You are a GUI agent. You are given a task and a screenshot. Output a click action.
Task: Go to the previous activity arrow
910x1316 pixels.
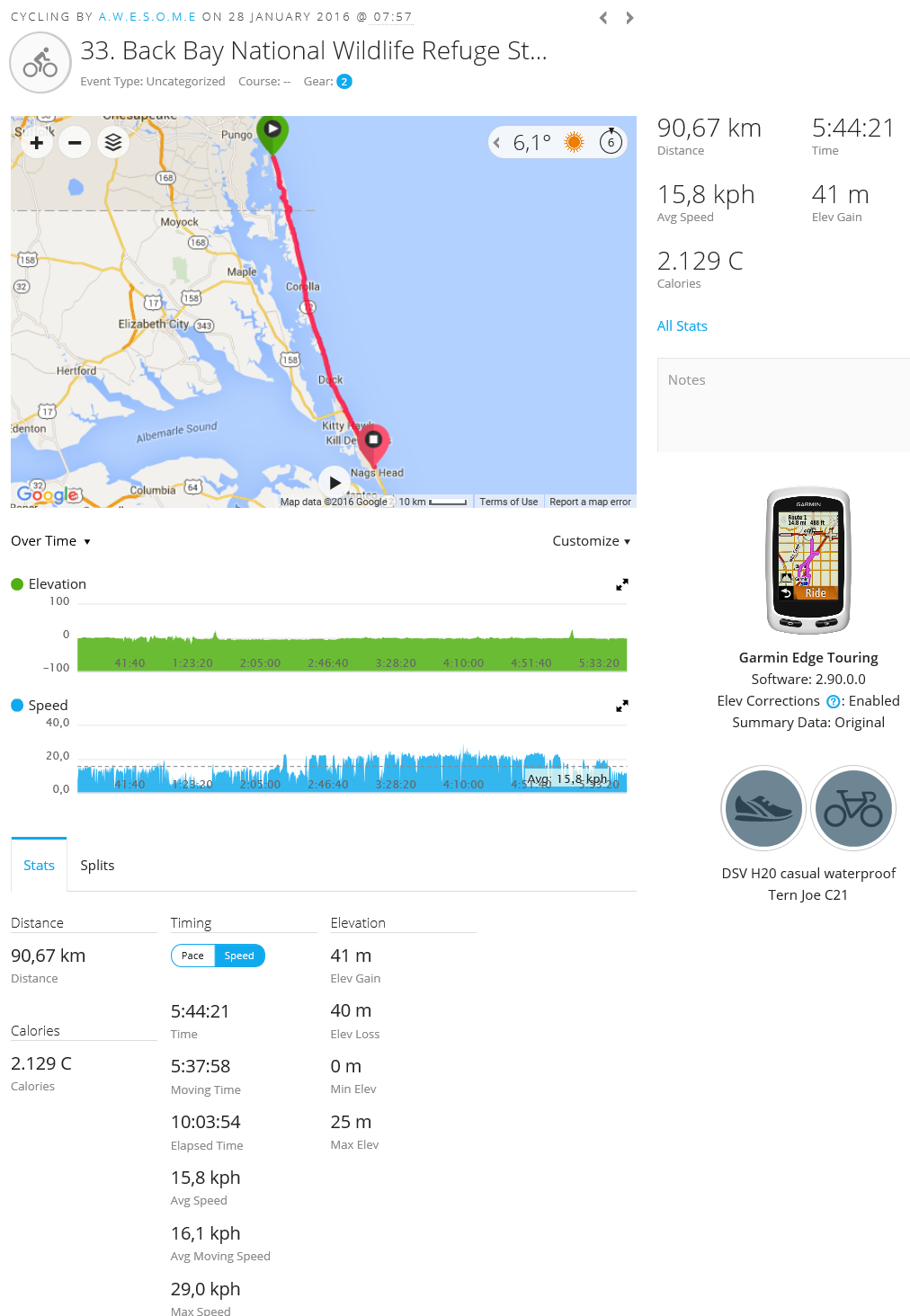(603, 18)
